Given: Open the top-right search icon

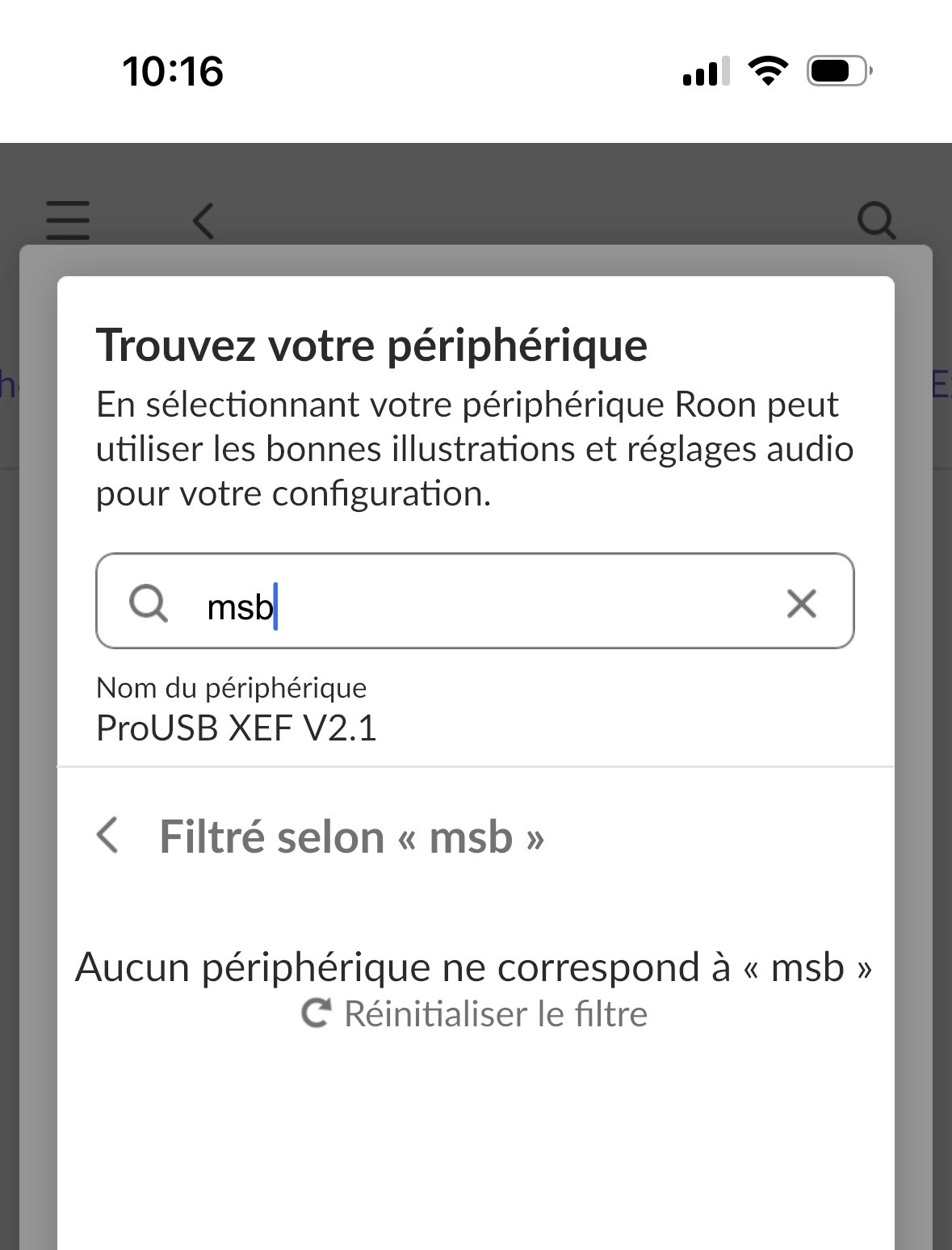Looking at the screenshot, I should coord(876,220).
